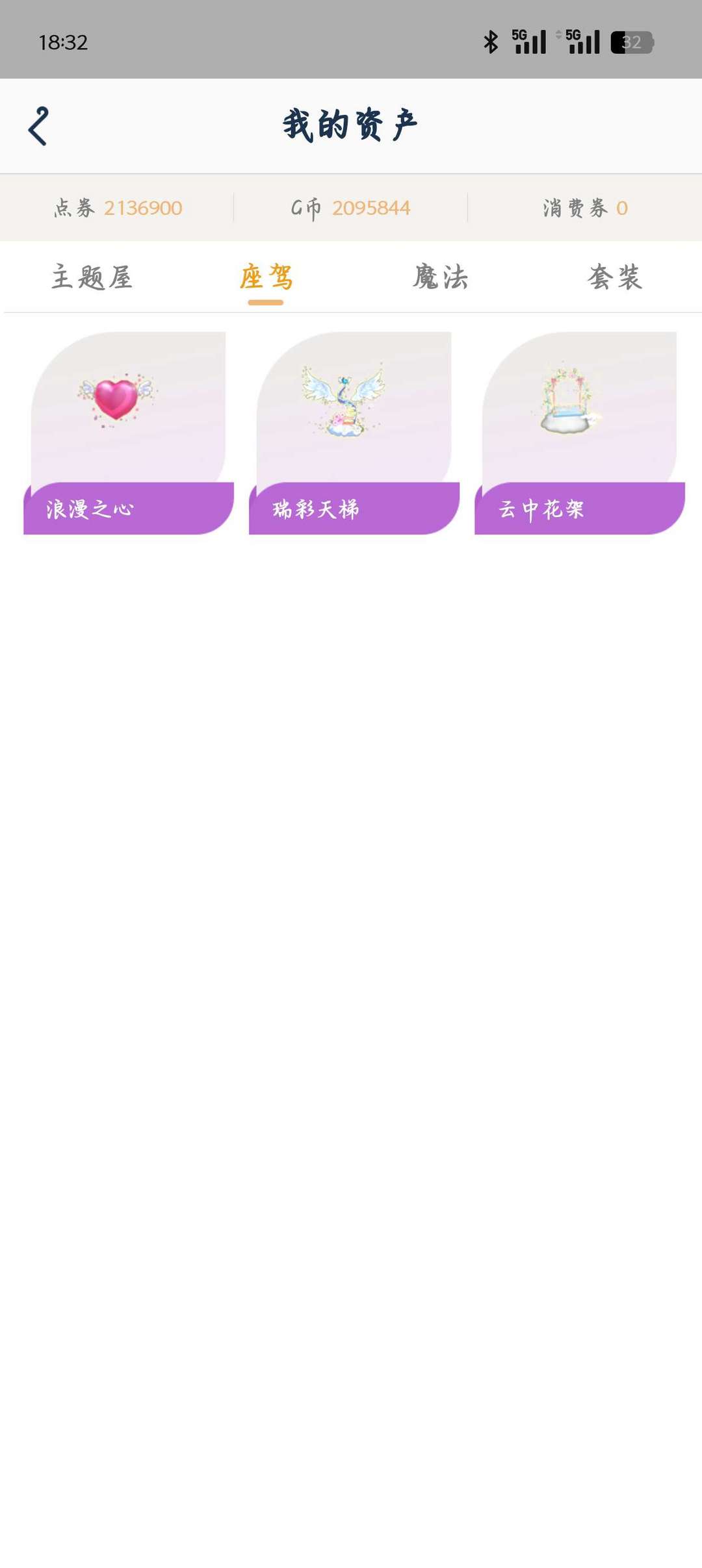Switch to the 套装 tab
Image resolution: width=702 pixels, height=1568 pixels.
[615, 277]
